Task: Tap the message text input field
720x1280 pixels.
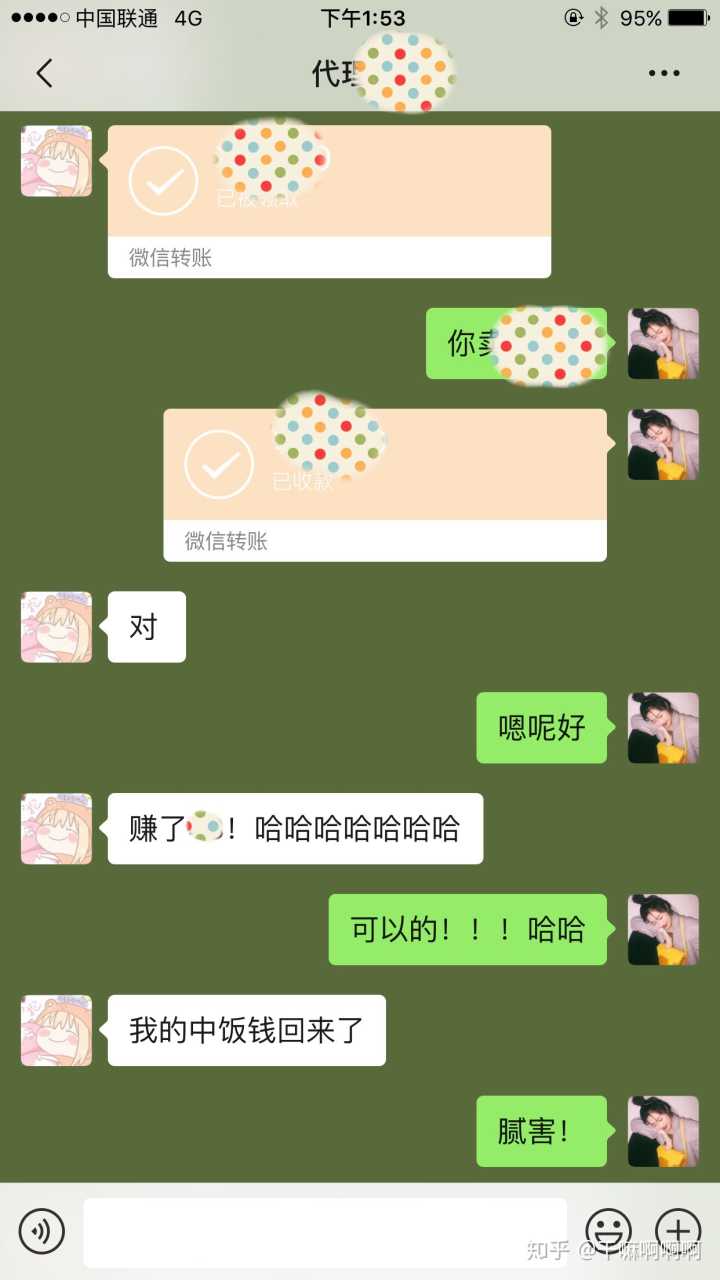Action: click(325, 1232)
